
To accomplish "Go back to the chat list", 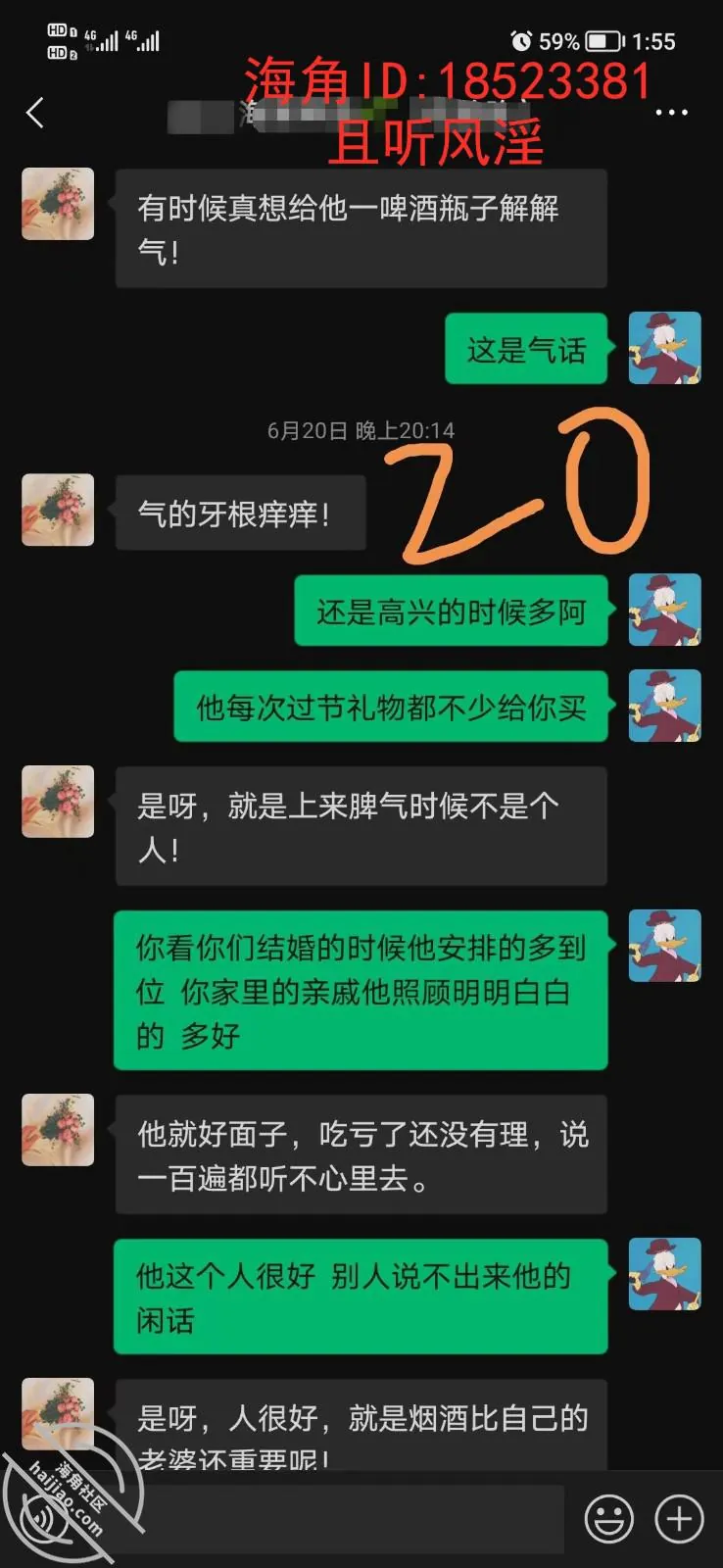I will (35, 113).
